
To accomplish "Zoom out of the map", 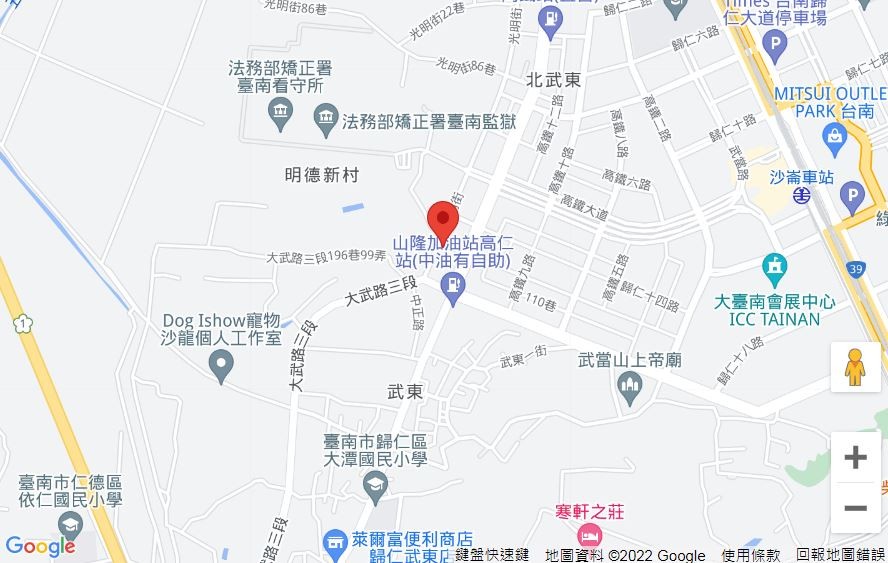I will pyautogui.click(x=855, y=508).
